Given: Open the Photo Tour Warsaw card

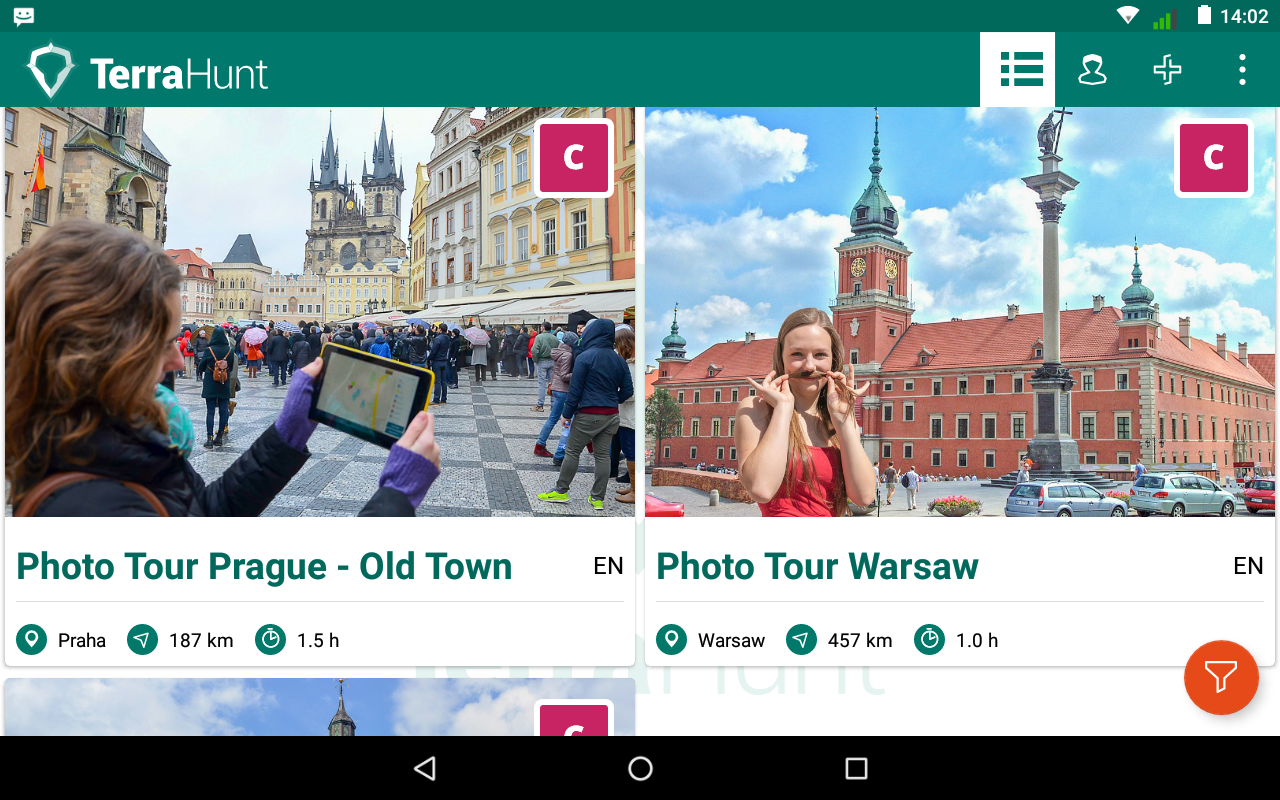Looking at the screenshot, I should pyautogui.click(x=958, y=385).
